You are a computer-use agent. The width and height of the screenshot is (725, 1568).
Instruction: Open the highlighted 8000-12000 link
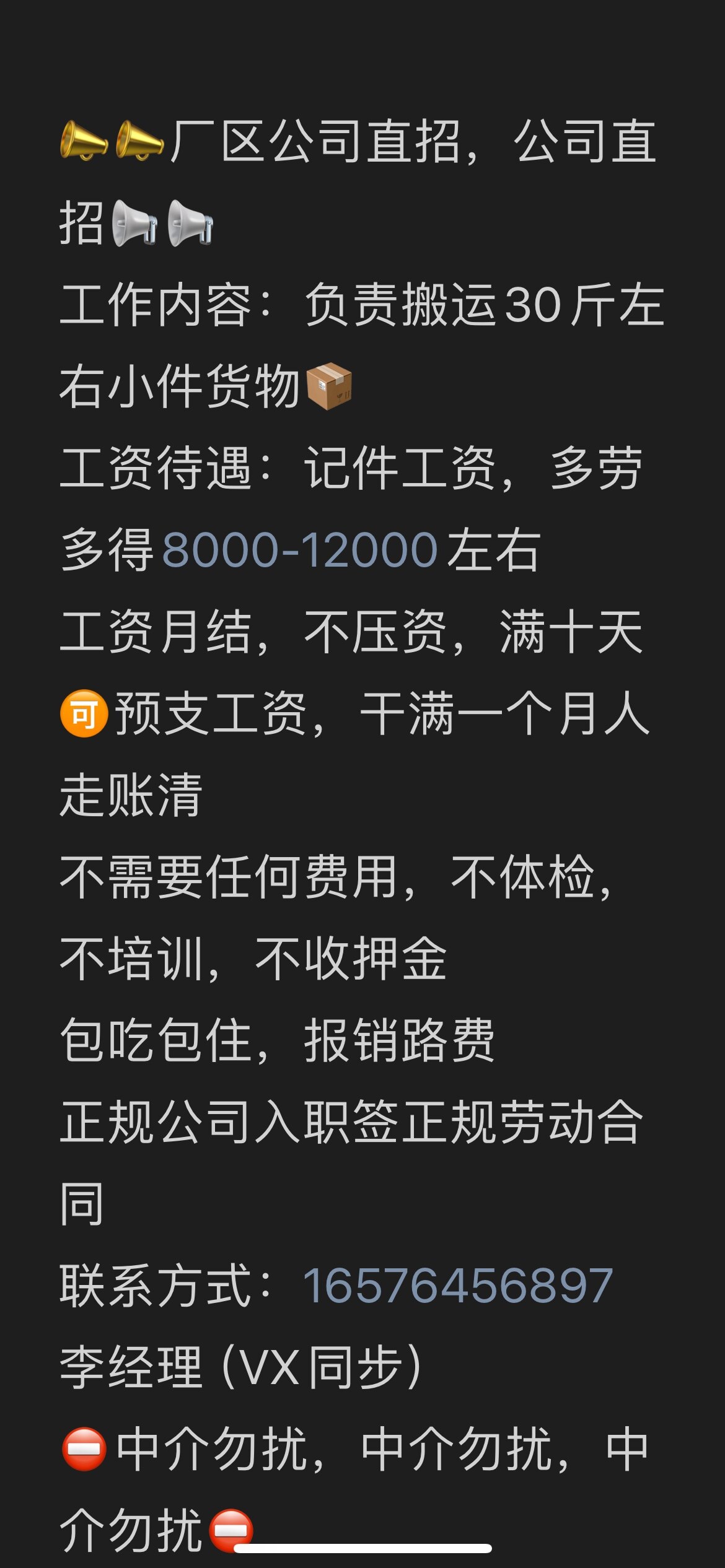tap(300, 549)
